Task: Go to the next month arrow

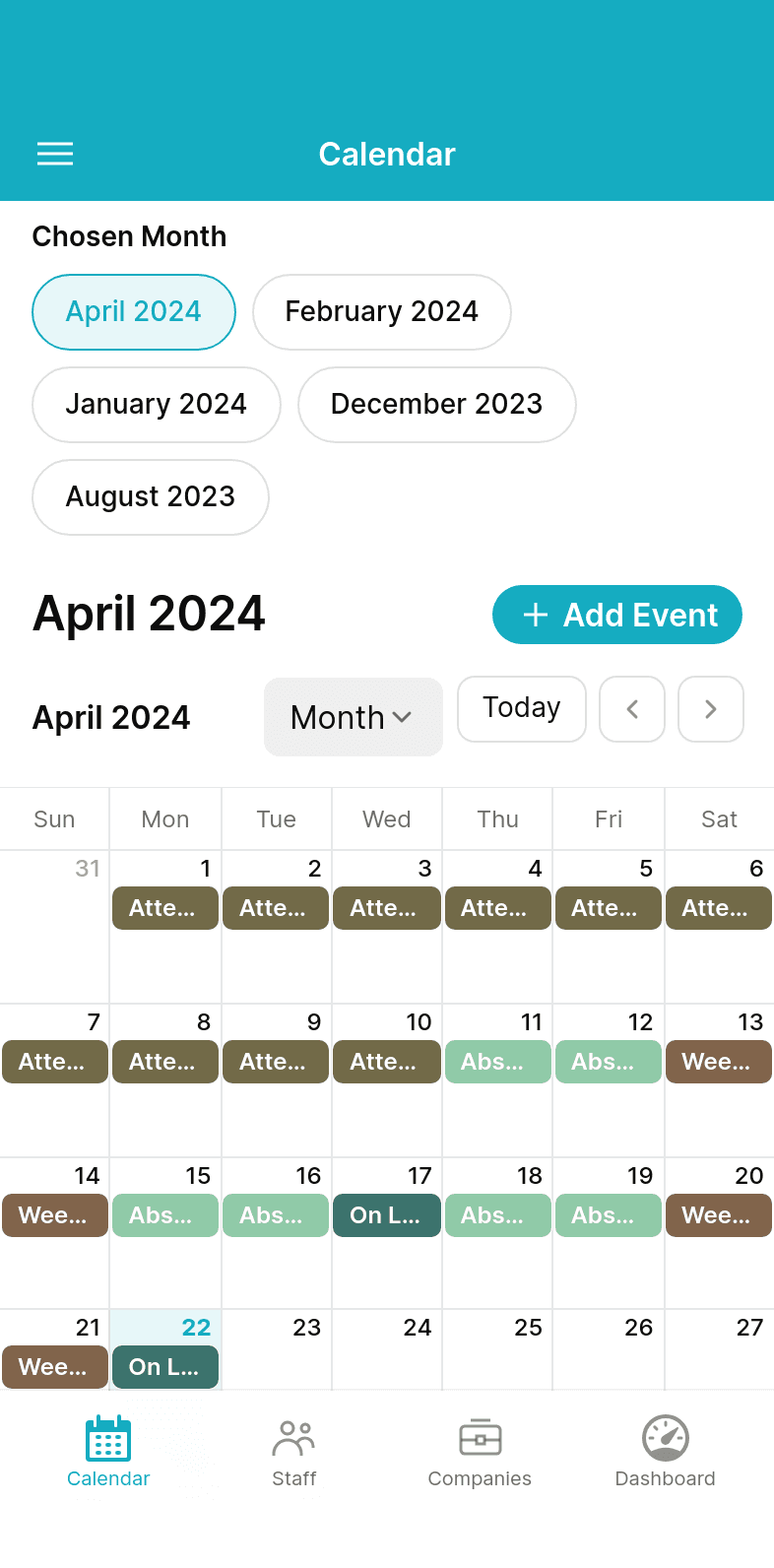Action: 711,708
